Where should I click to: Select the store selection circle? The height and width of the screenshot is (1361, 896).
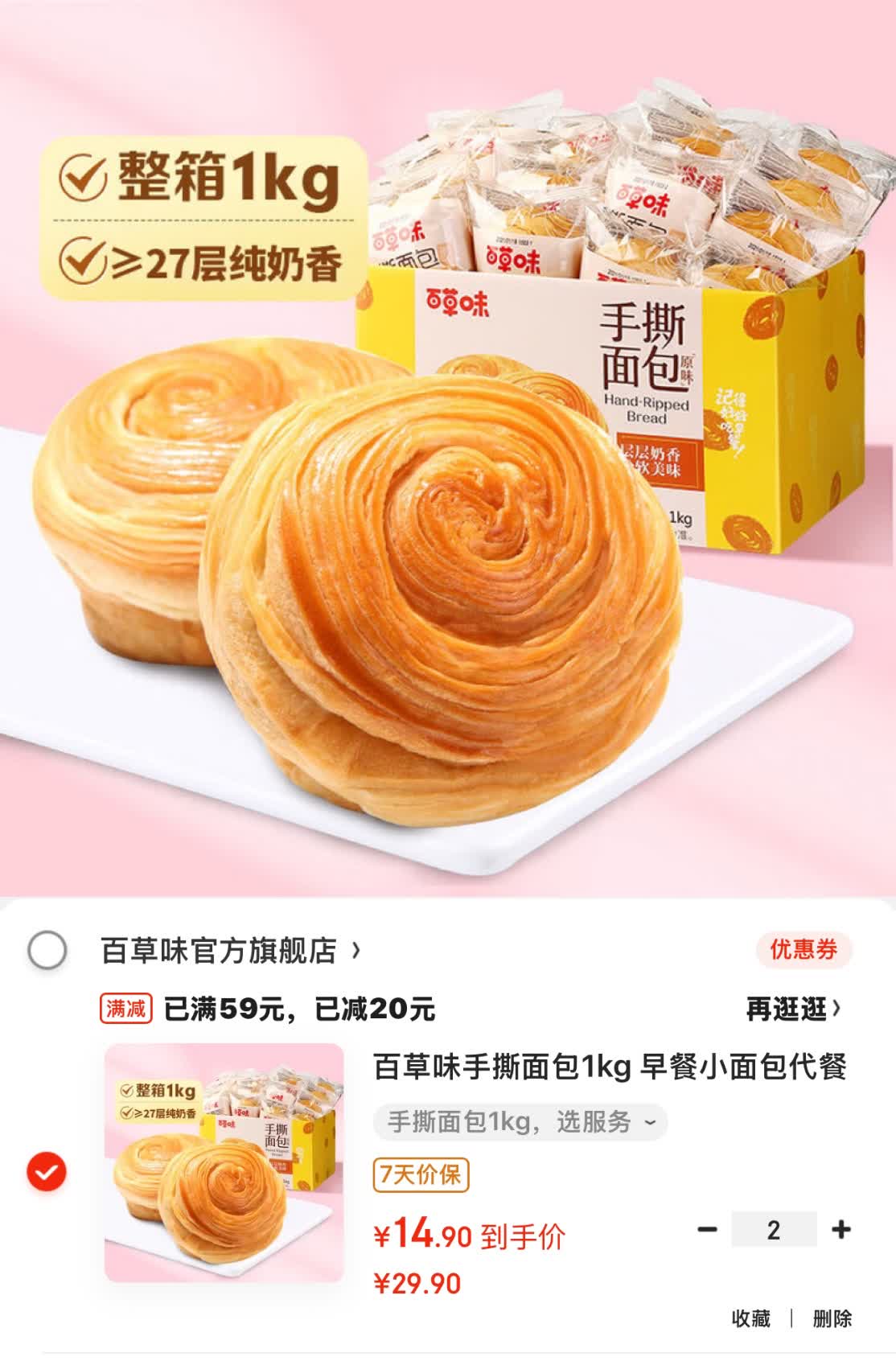(x=49, y=950)
